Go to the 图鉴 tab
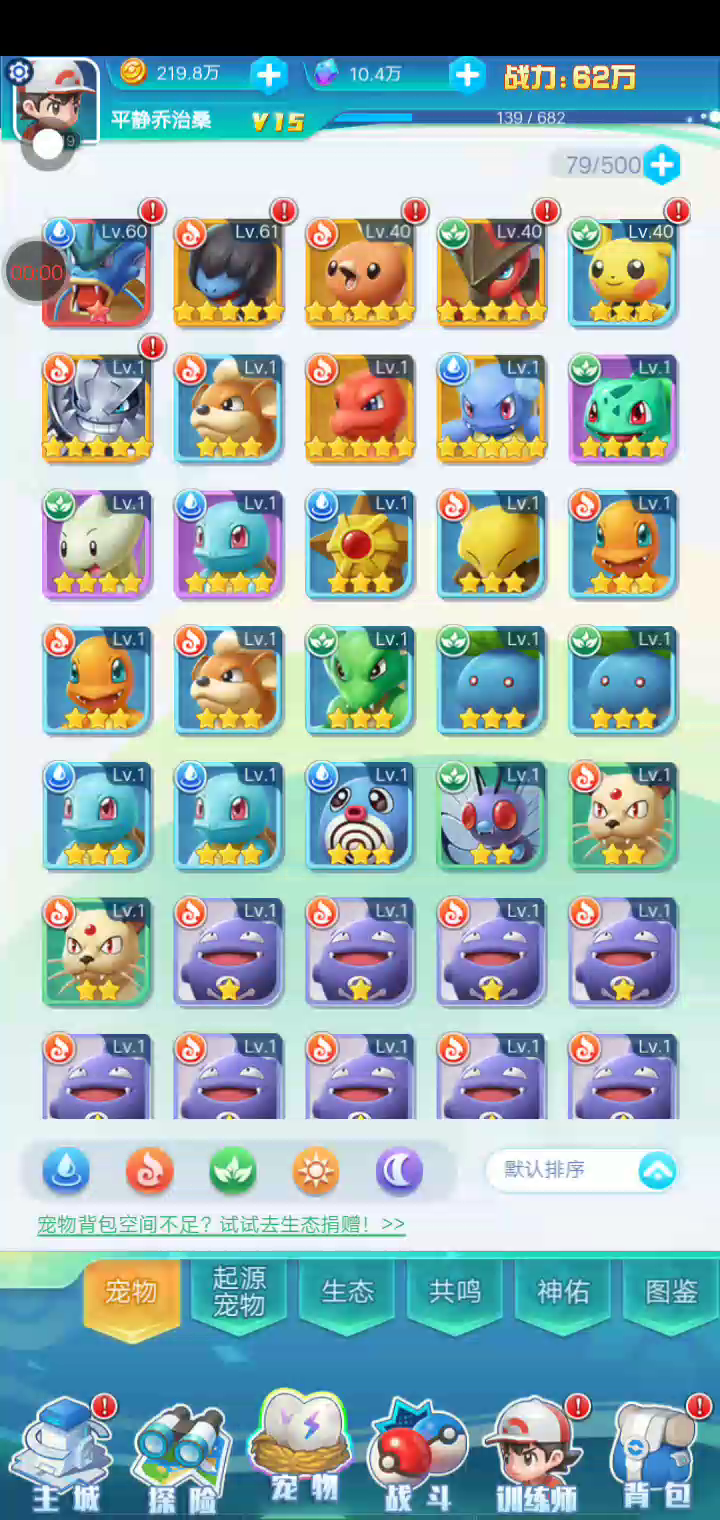Viewport: 720px width, 1520px height. point(669,1292)
